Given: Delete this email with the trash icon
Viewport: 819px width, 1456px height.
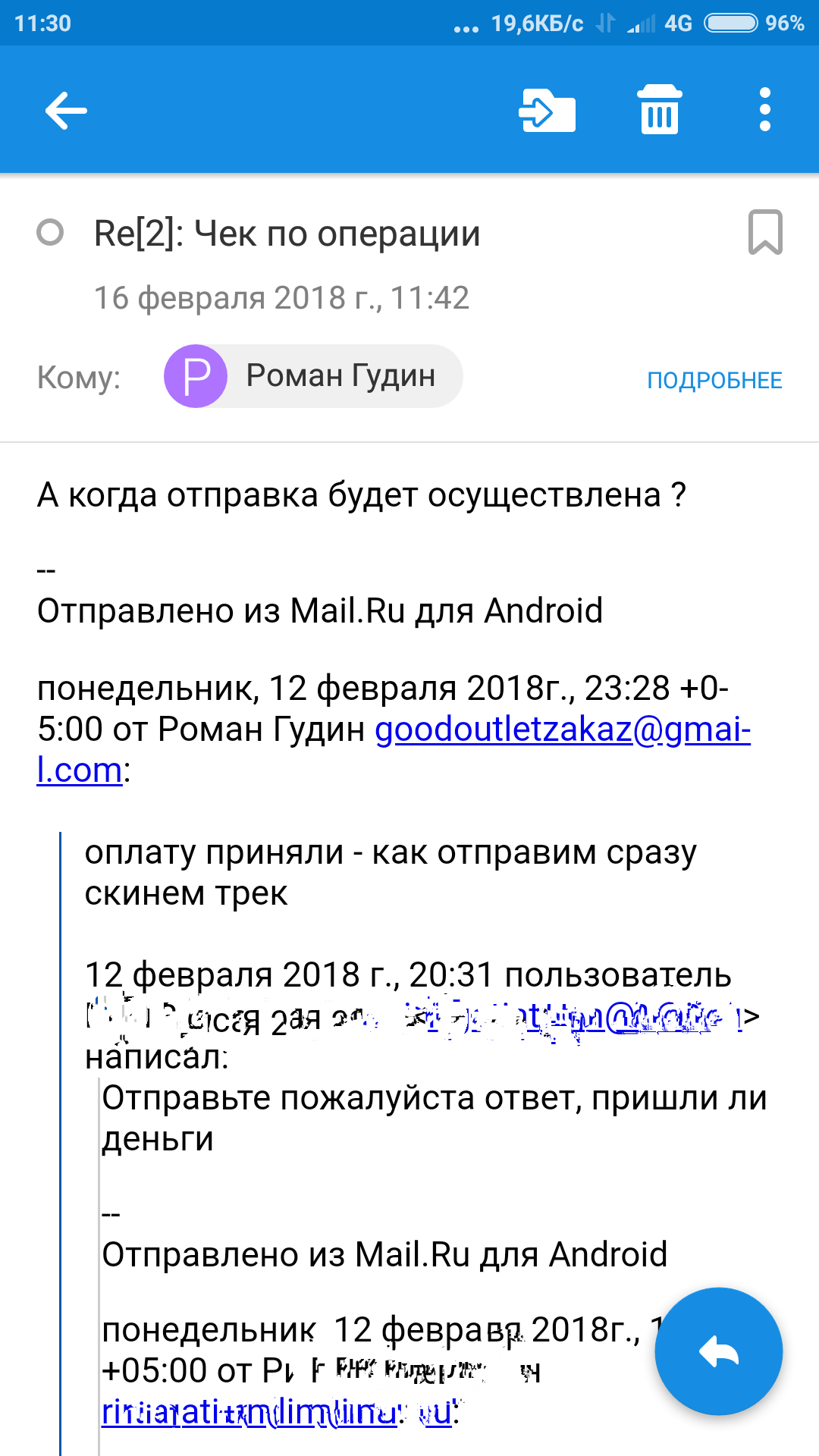Looking at the screenshot, I should click(659, 111).
